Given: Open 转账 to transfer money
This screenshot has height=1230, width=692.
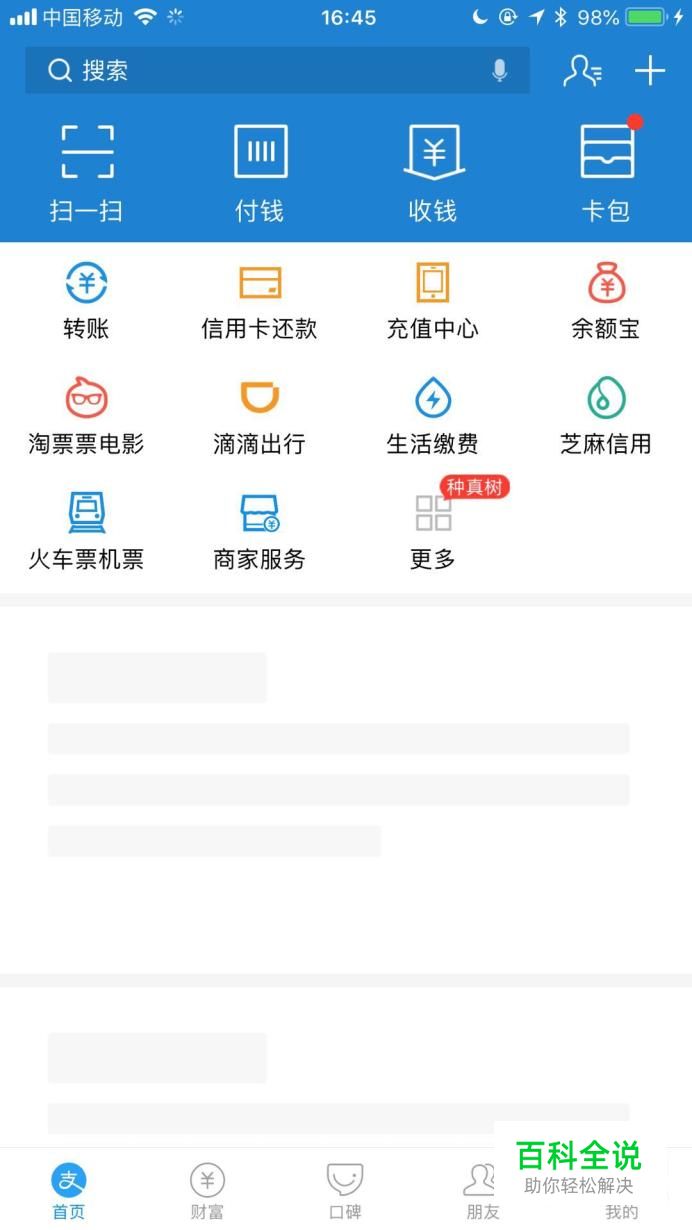Looking at the screenshot, I should coord(87,300).
